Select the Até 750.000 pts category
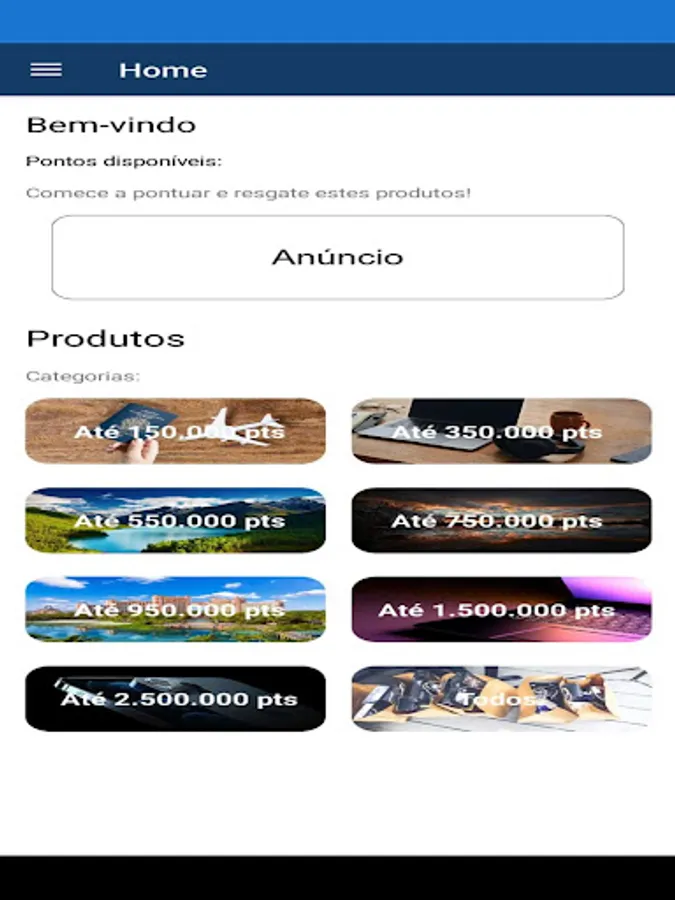 [501, 520]
